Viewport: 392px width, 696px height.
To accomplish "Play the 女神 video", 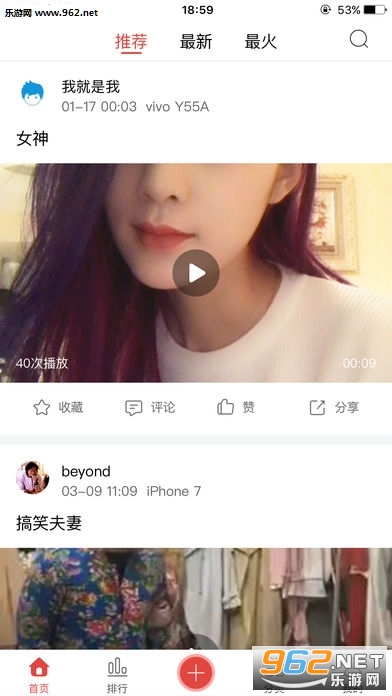I will coord(196,273).
